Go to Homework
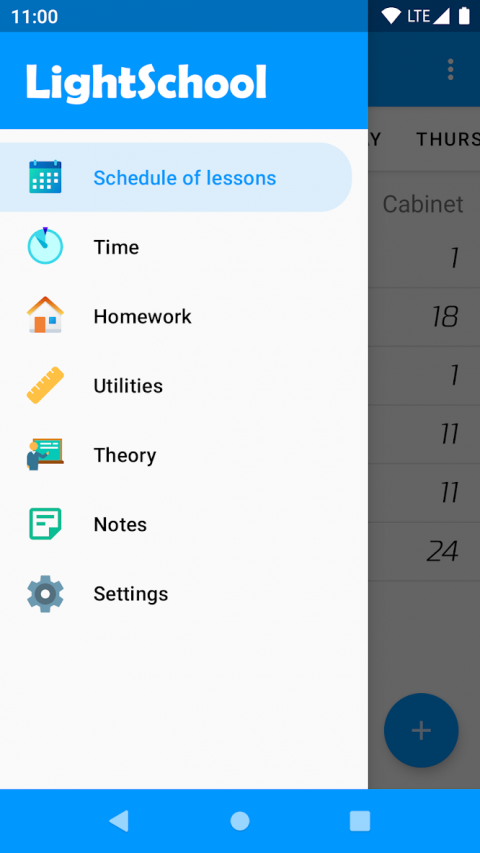This screenshot has width=480, height=853. [x=176, y=316]
